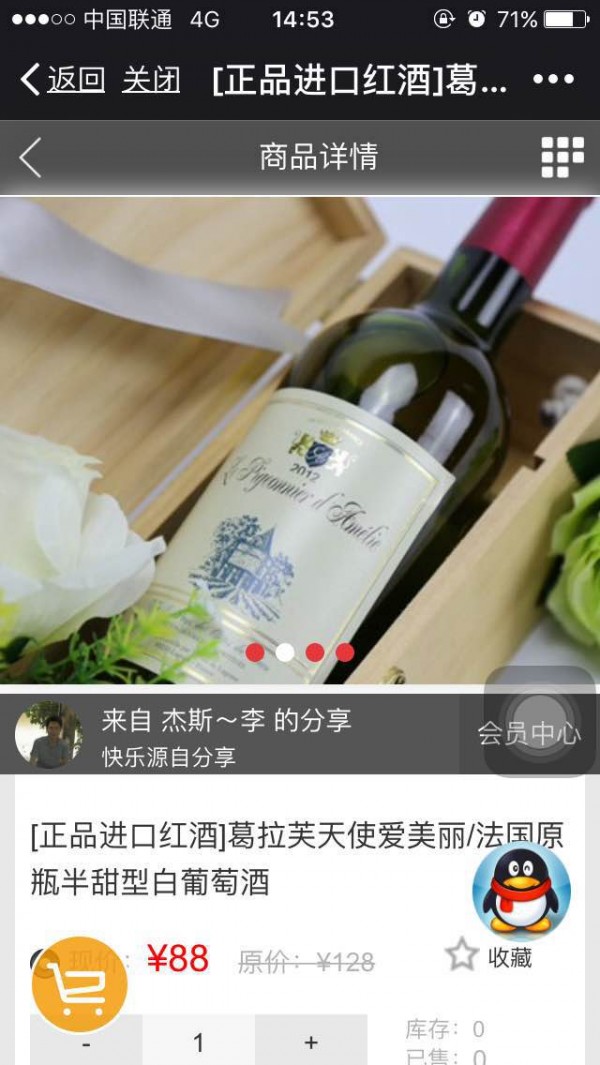Select the second image page dot
Viewport: 600px width, 1065px height.
(x=285, y=652)
